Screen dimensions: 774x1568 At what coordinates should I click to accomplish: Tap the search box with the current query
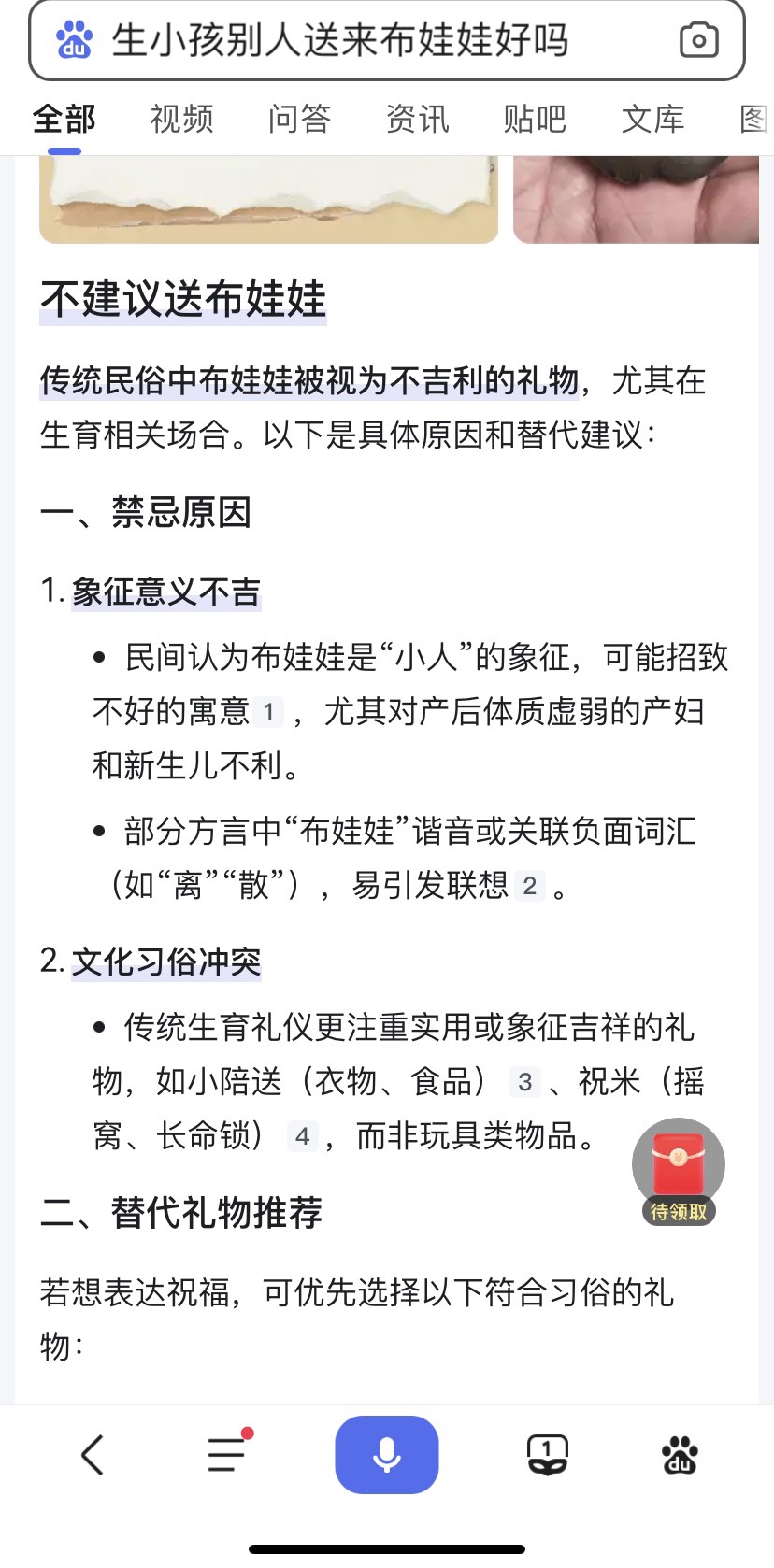(387, 40)
